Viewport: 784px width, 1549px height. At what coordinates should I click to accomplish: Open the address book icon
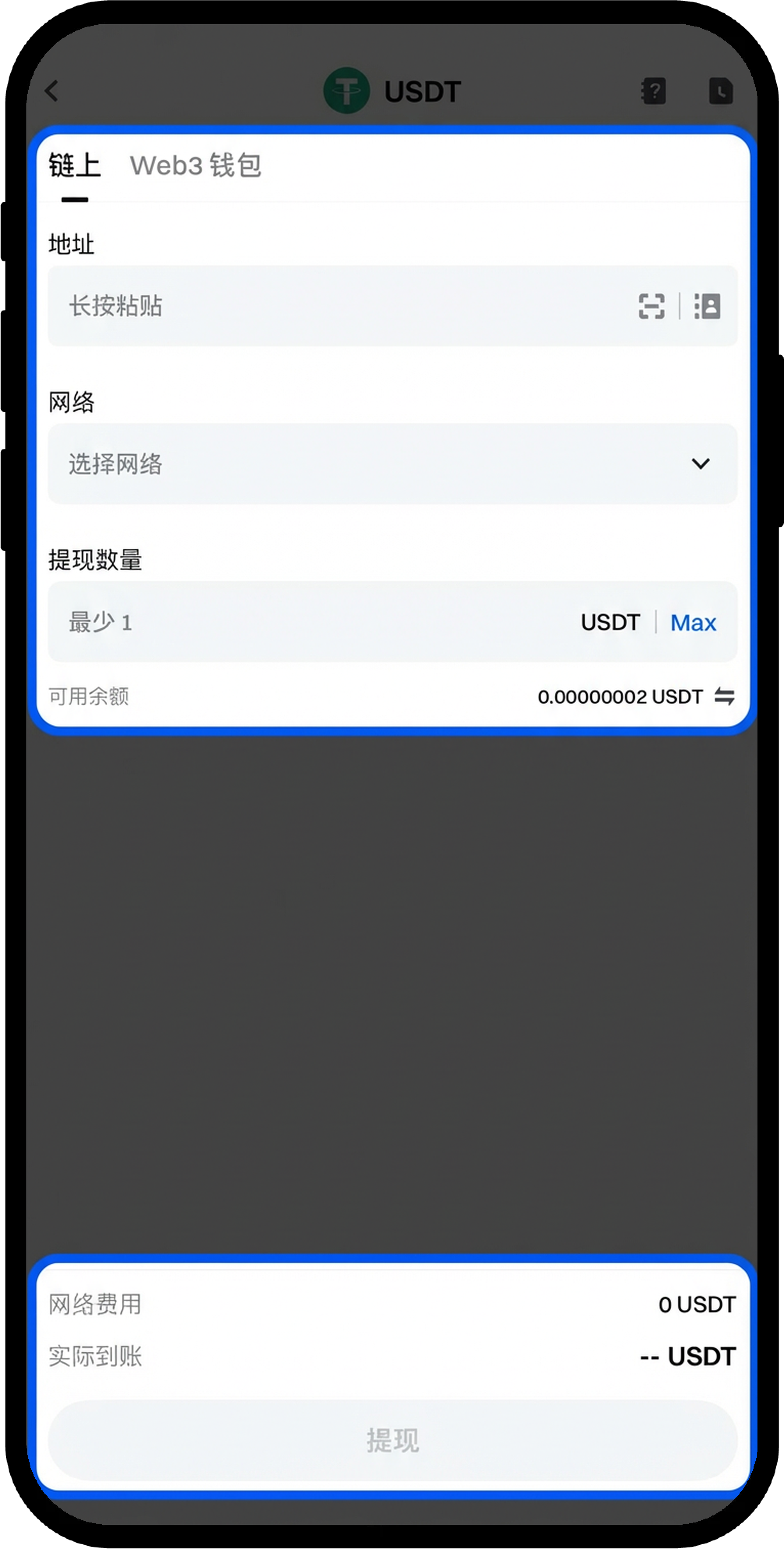point(707,306)
